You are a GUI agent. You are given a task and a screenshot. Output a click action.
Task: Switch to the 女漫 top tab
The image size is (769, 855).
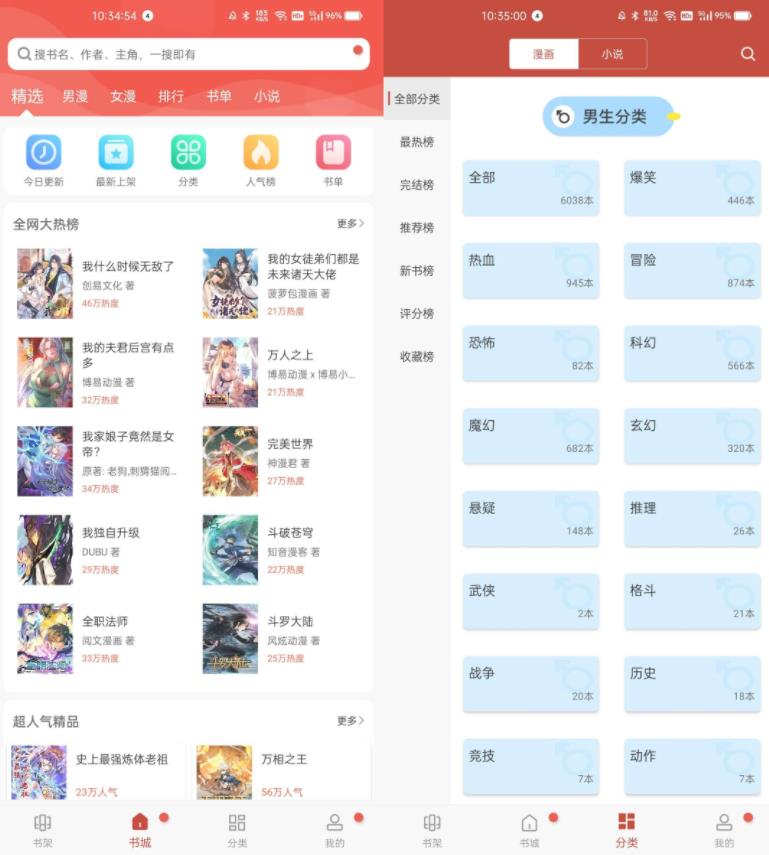point(123,97)
